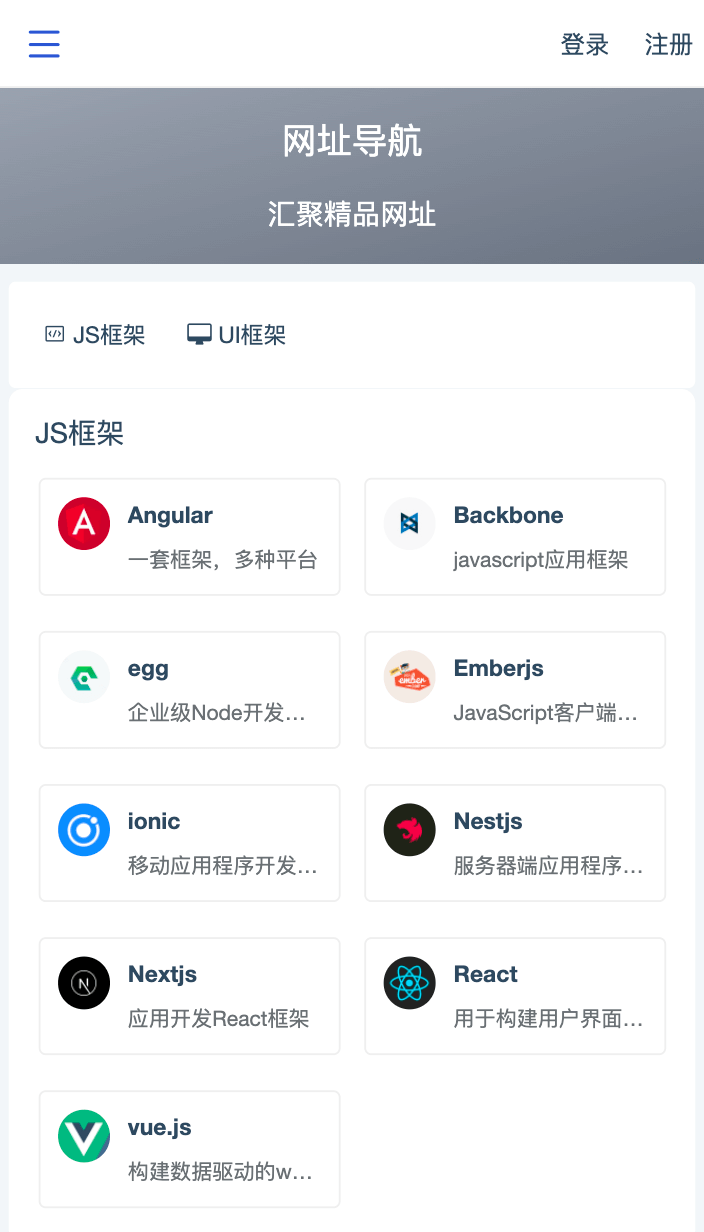Tap the 登录 login link
Screen dimensions: 704x1232
[585, 45]
